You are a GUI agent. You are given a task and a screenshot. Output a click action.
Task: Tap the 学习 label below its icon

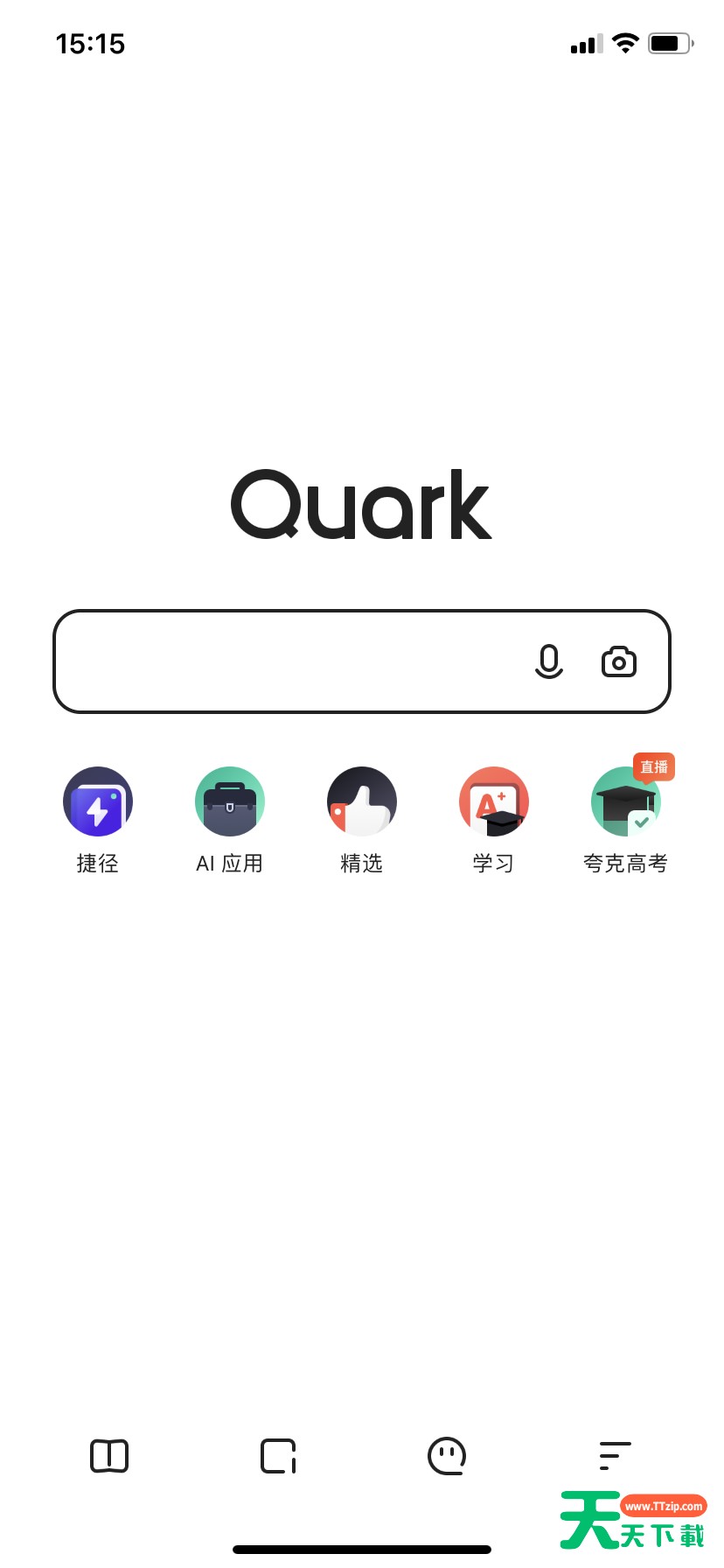pos(493,863)
